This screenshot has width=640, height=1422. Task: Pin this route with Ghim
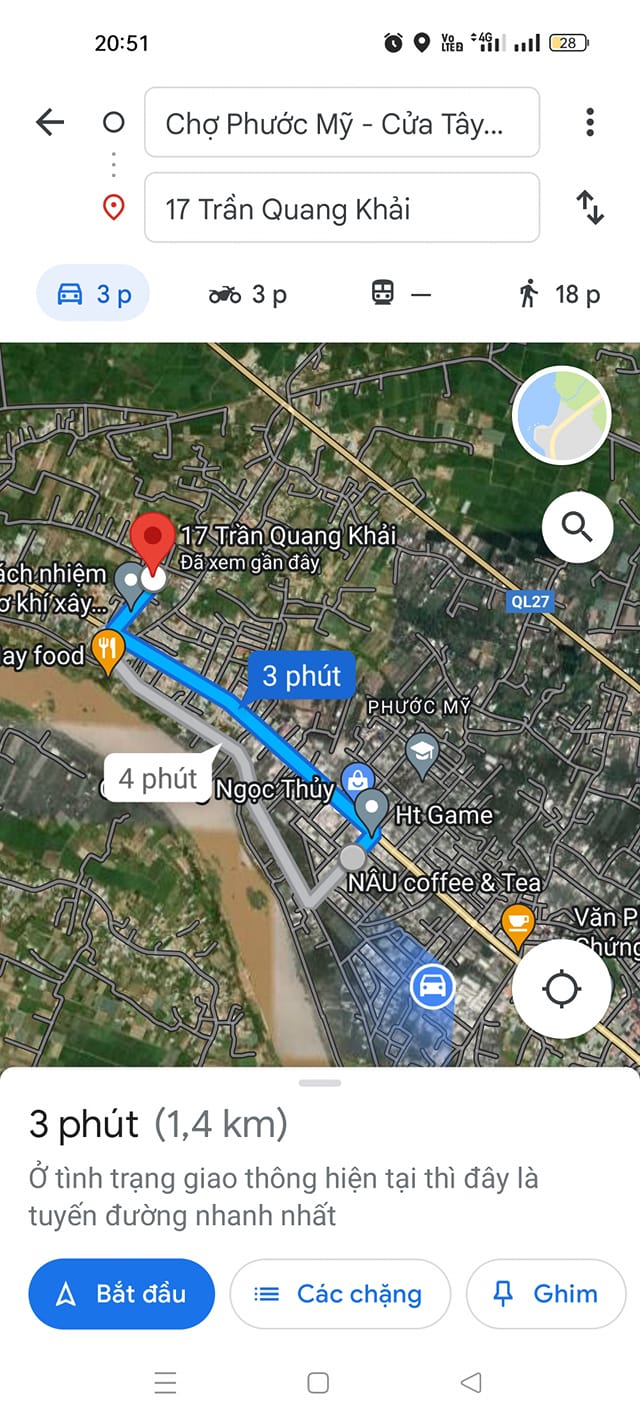tap(545, 1293)
